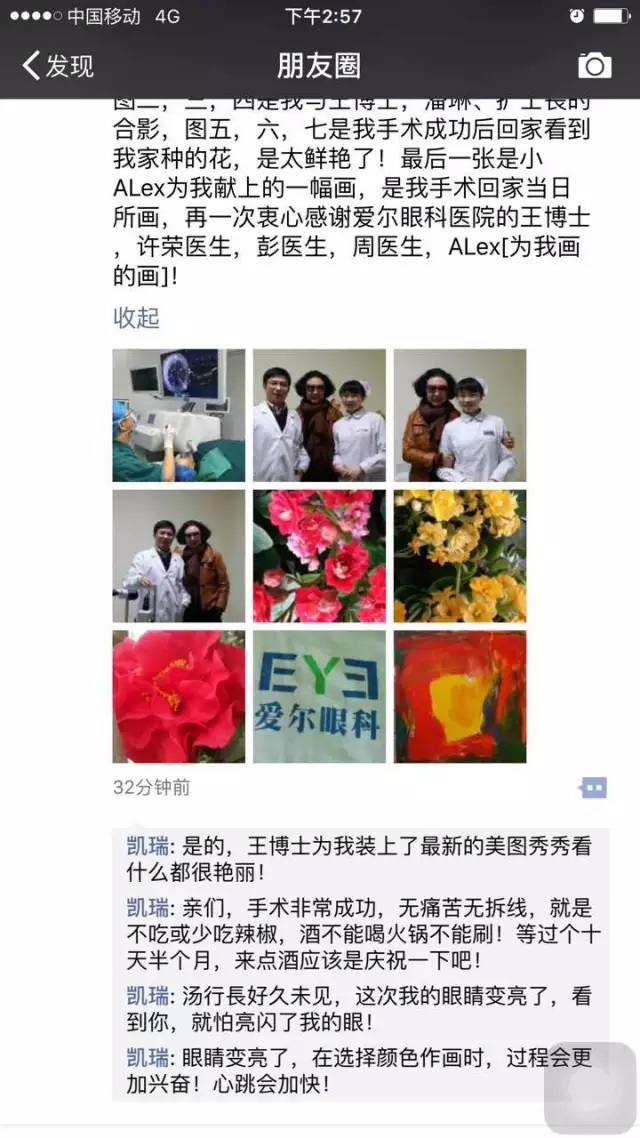View the red camellia photo
The image size is (640, 1138).
[178, 697]
